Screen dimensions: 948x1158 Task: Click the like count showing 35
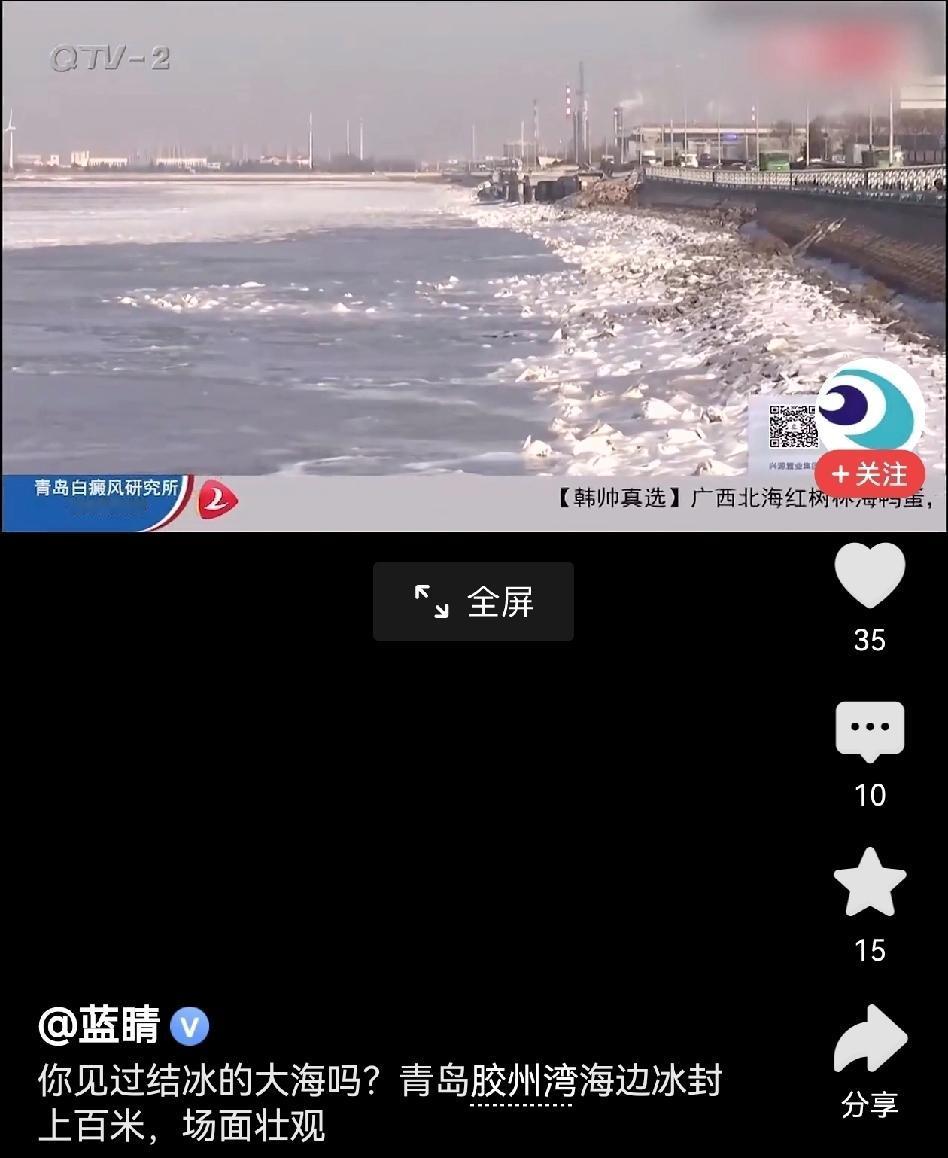tap(870, 640)
